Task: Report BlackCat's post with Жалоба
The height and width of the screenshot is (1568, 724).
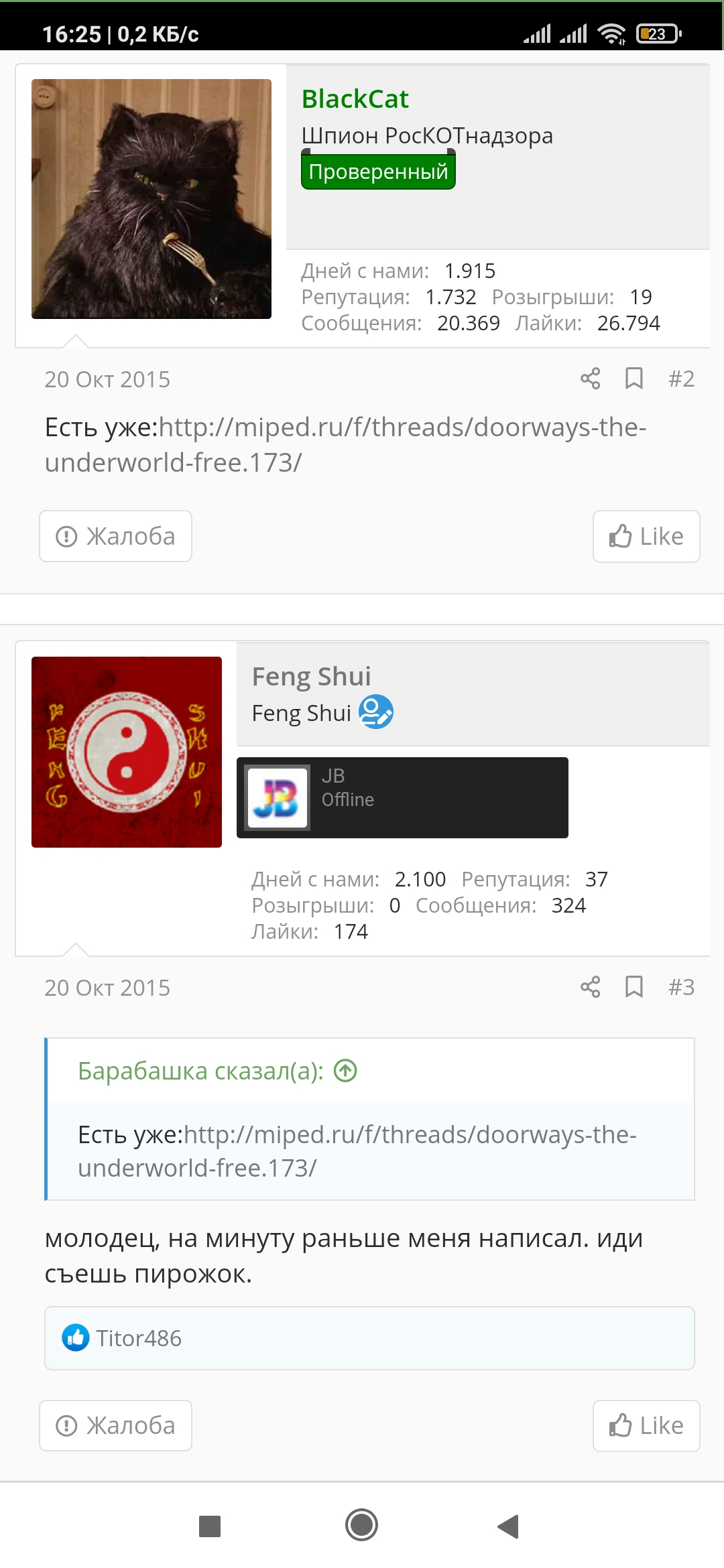Action: click(115, 536)
